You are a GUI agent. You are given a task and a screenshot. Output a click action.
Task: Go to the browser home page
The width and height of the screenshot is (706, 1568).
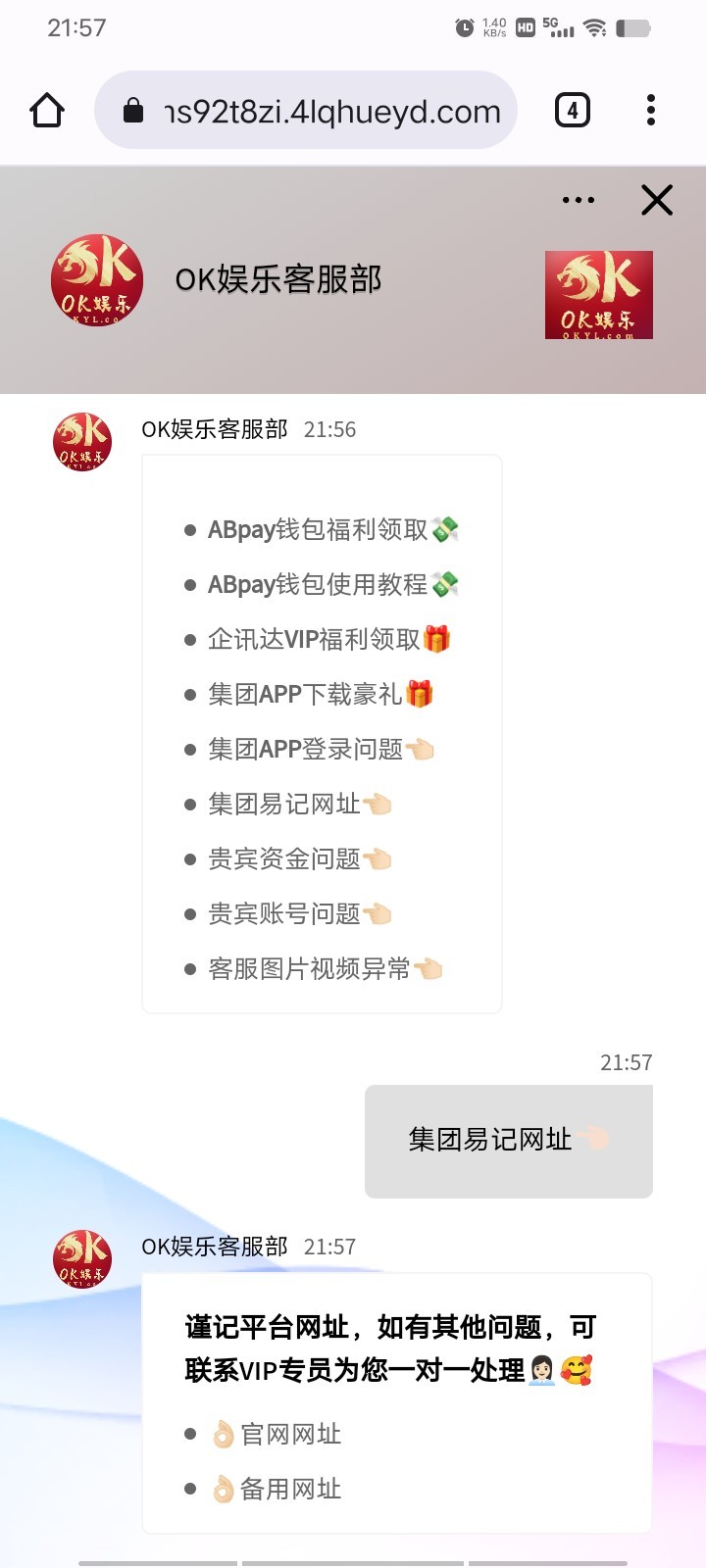pos(47,111)
